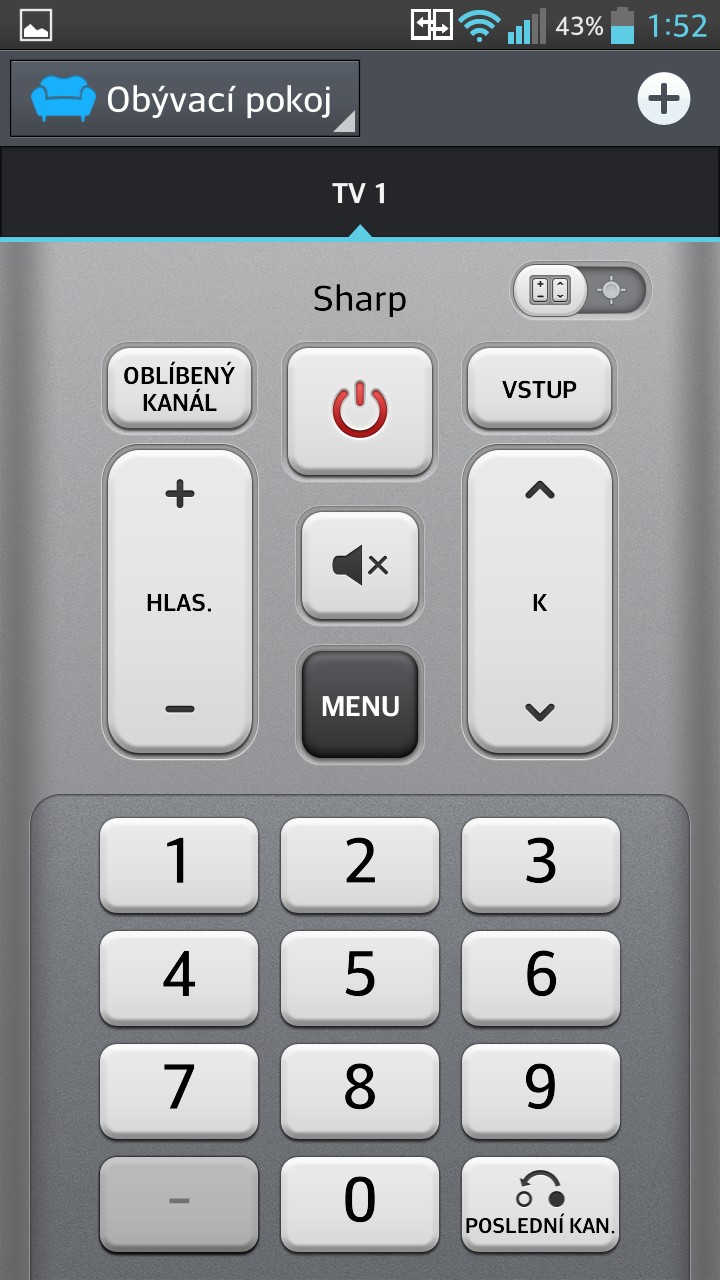
Task: Enter digit 7 on the keypad
Action: [x=179, y=1090]
